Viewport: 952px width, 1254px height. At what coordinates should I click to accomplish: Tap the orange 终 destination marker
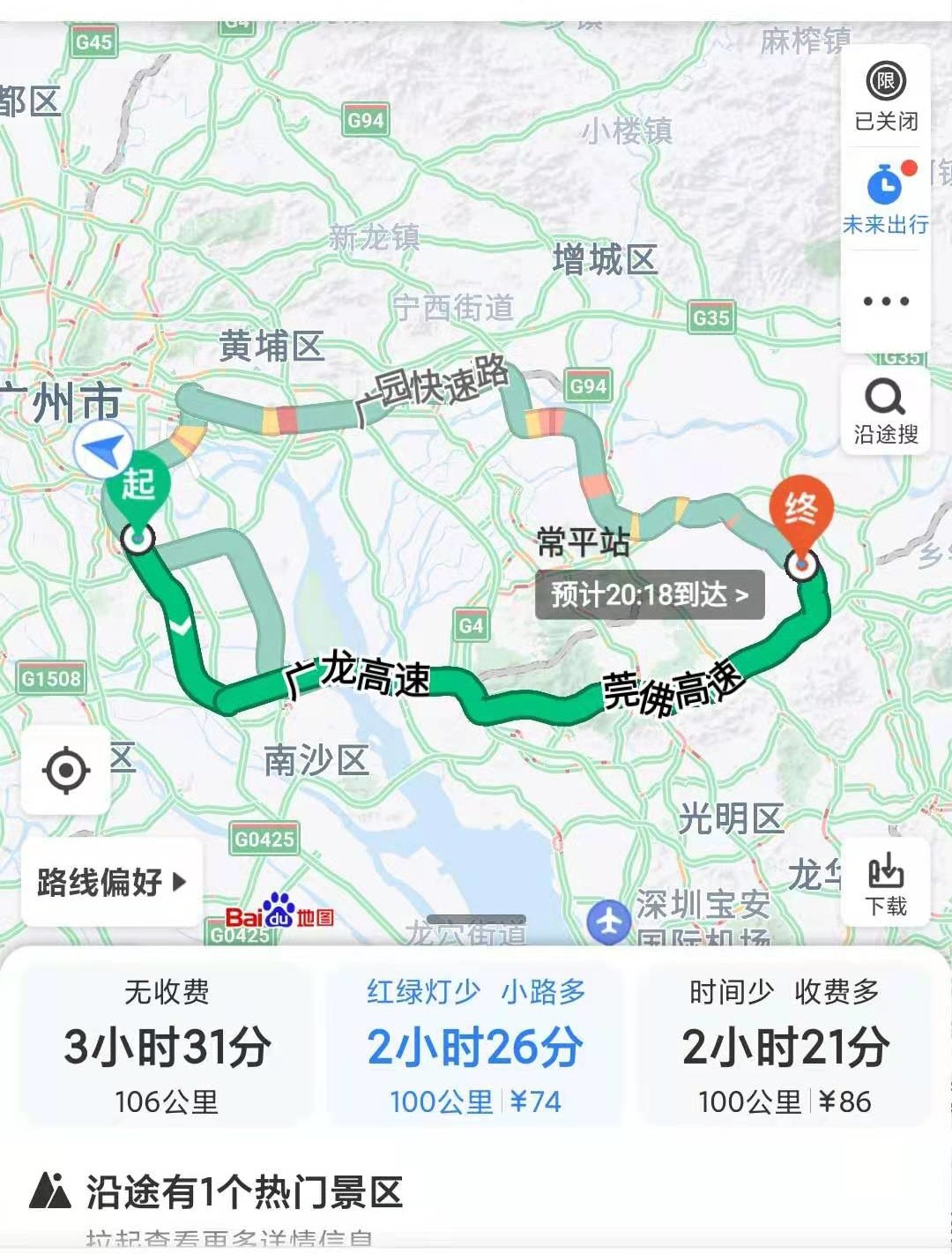(x=800, y=513)
